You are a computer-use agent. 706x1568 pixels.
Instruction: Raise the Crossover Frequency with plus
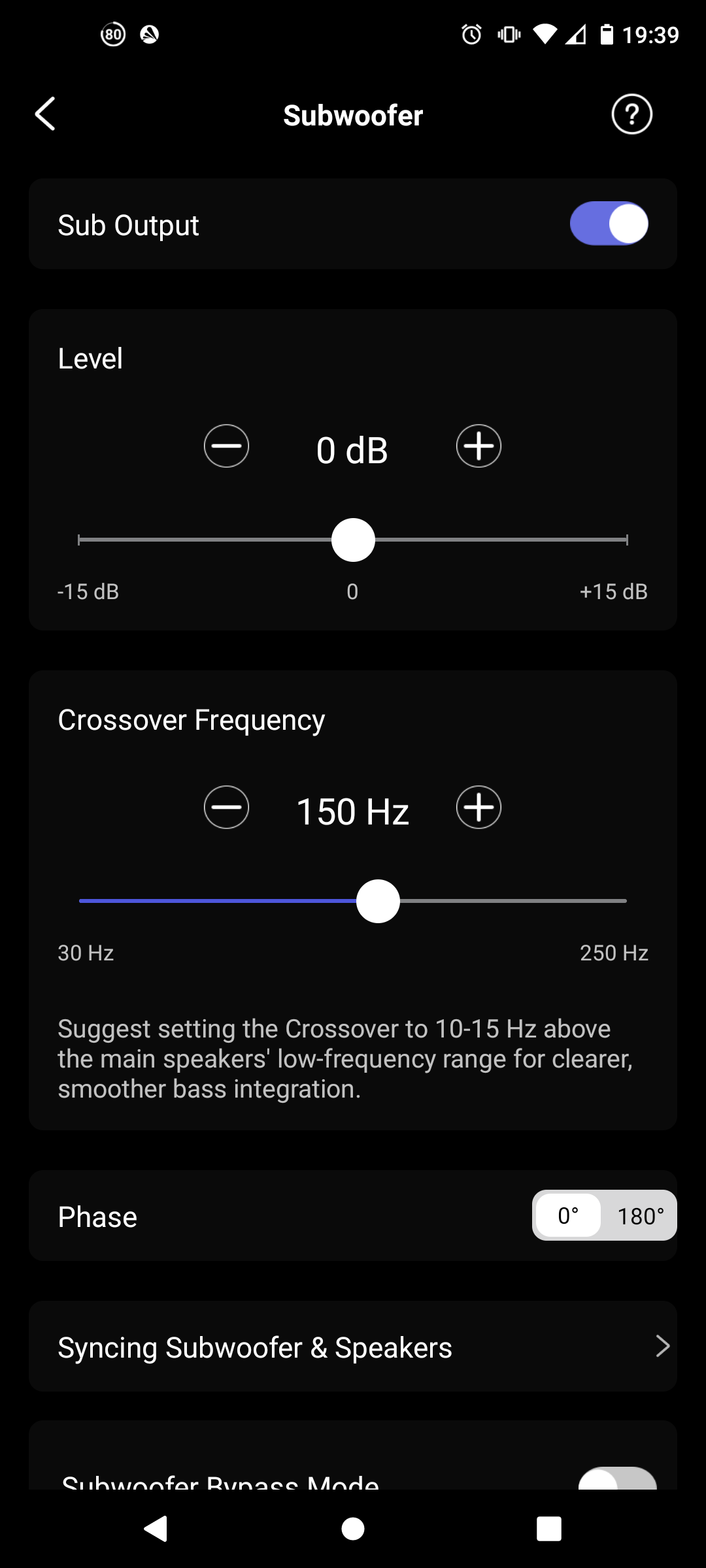[x=479, y=808]
